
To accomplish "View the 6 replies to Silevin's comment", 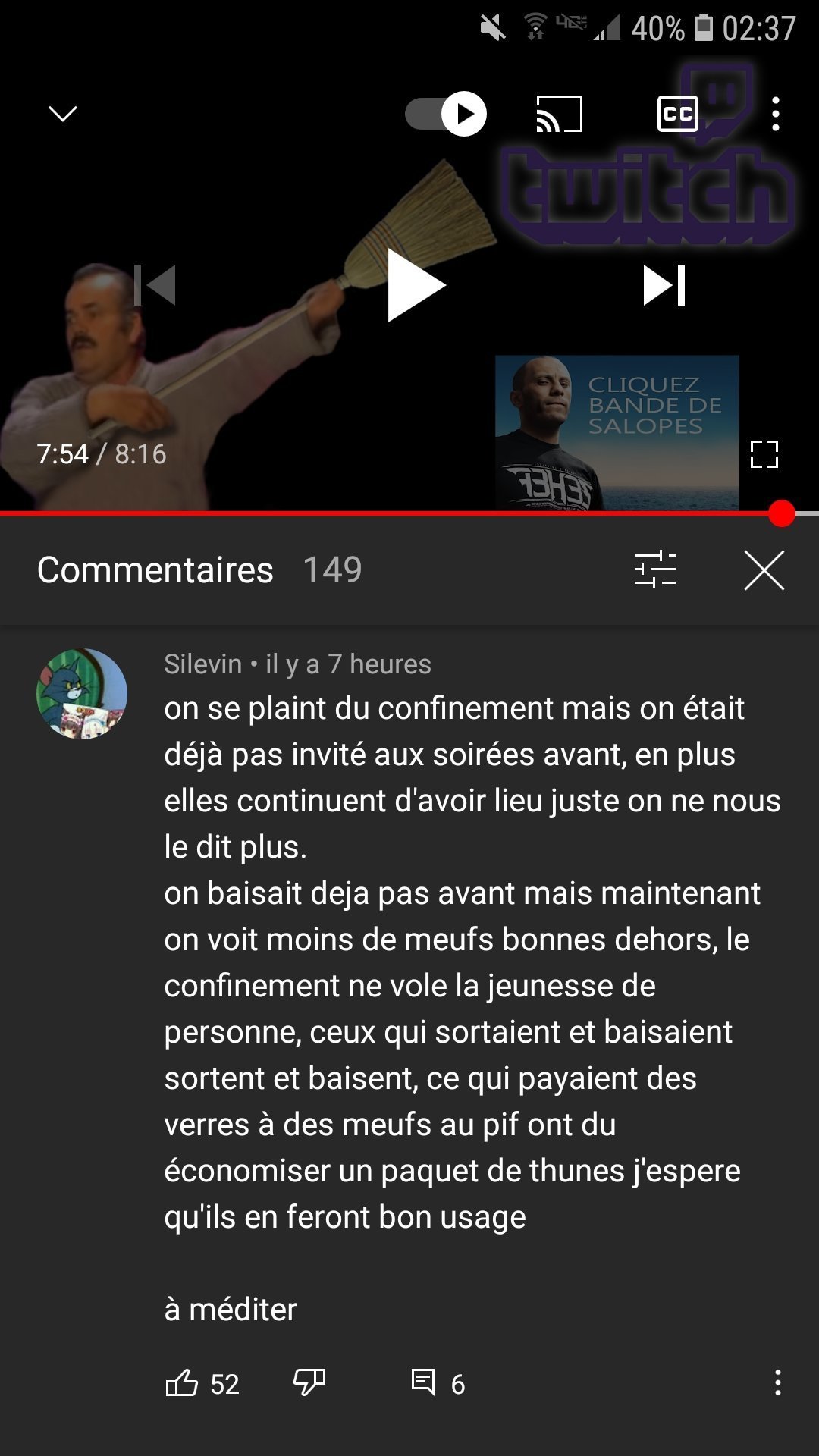I will (x=438, y=1383).
